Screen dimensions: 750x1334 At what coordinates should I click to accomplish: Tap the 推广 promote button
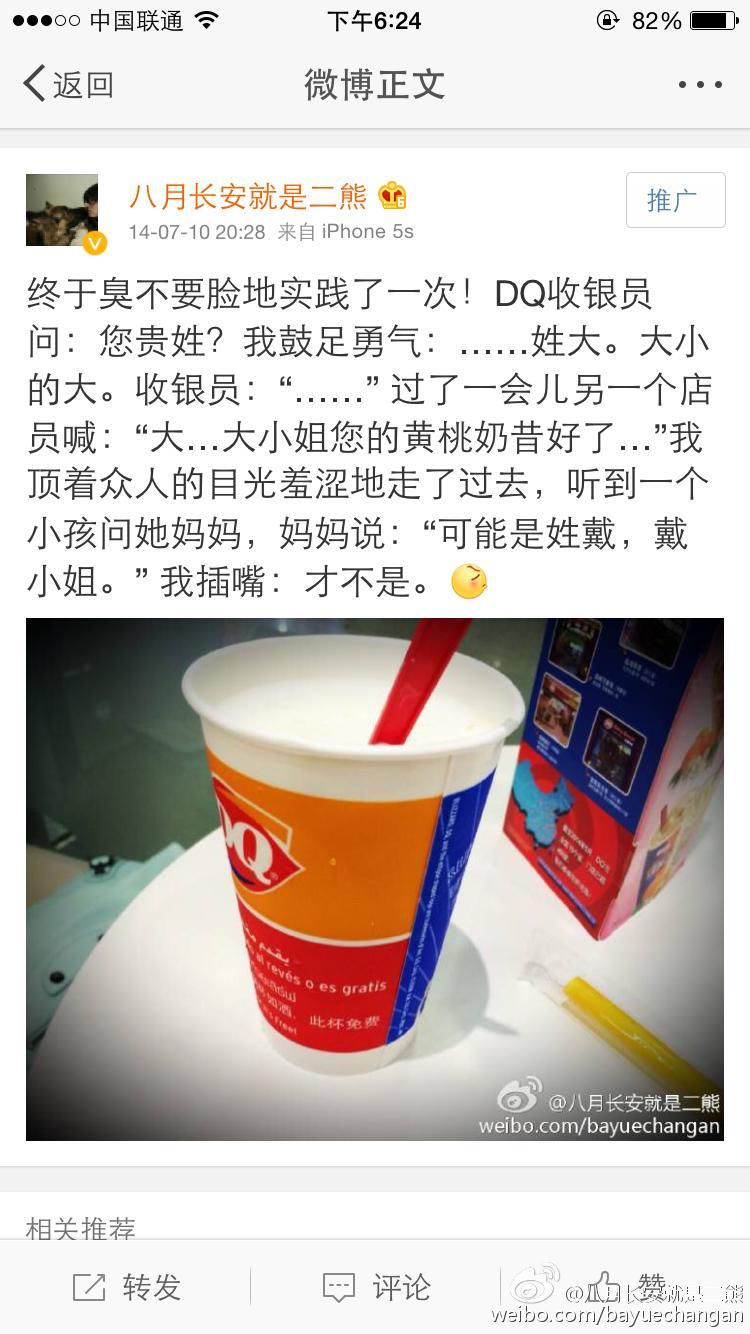(675, 200)
